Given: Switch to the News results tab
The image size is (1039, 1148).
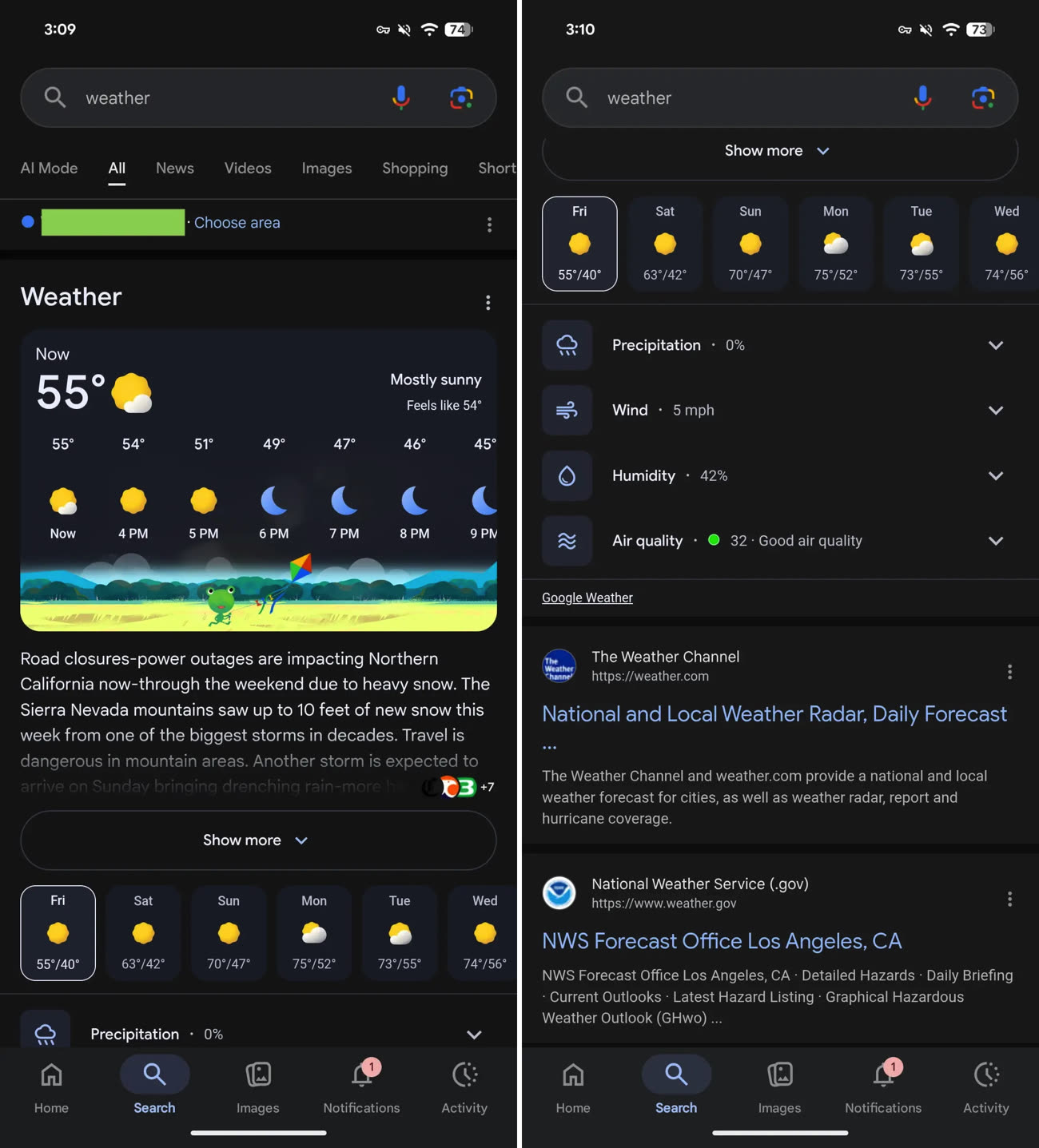Looking at the screenshot, I should pyautogui.click(x=174, y=169).
